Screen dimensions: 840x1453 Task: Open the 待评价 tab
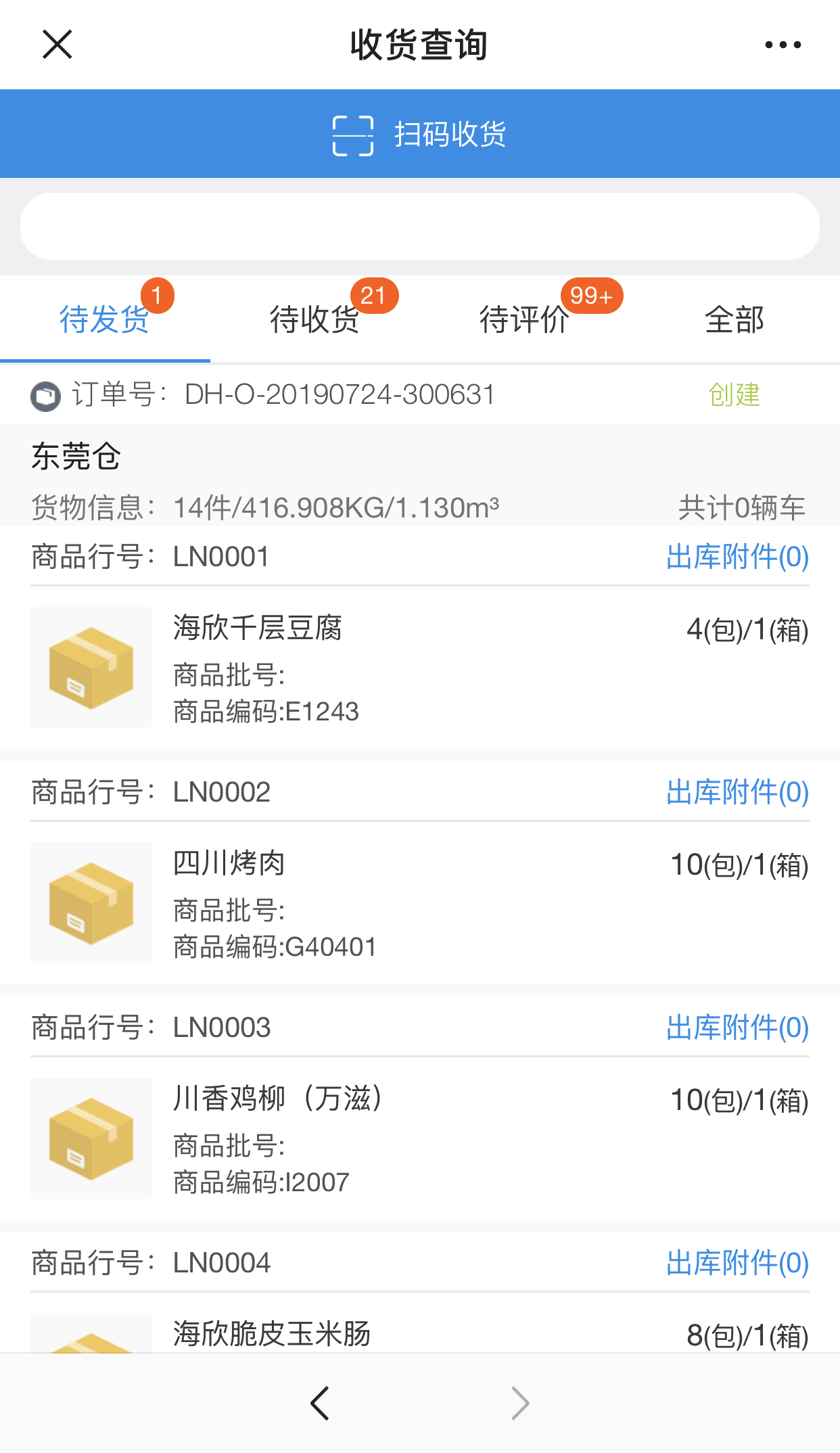click(x=525, y=319)
